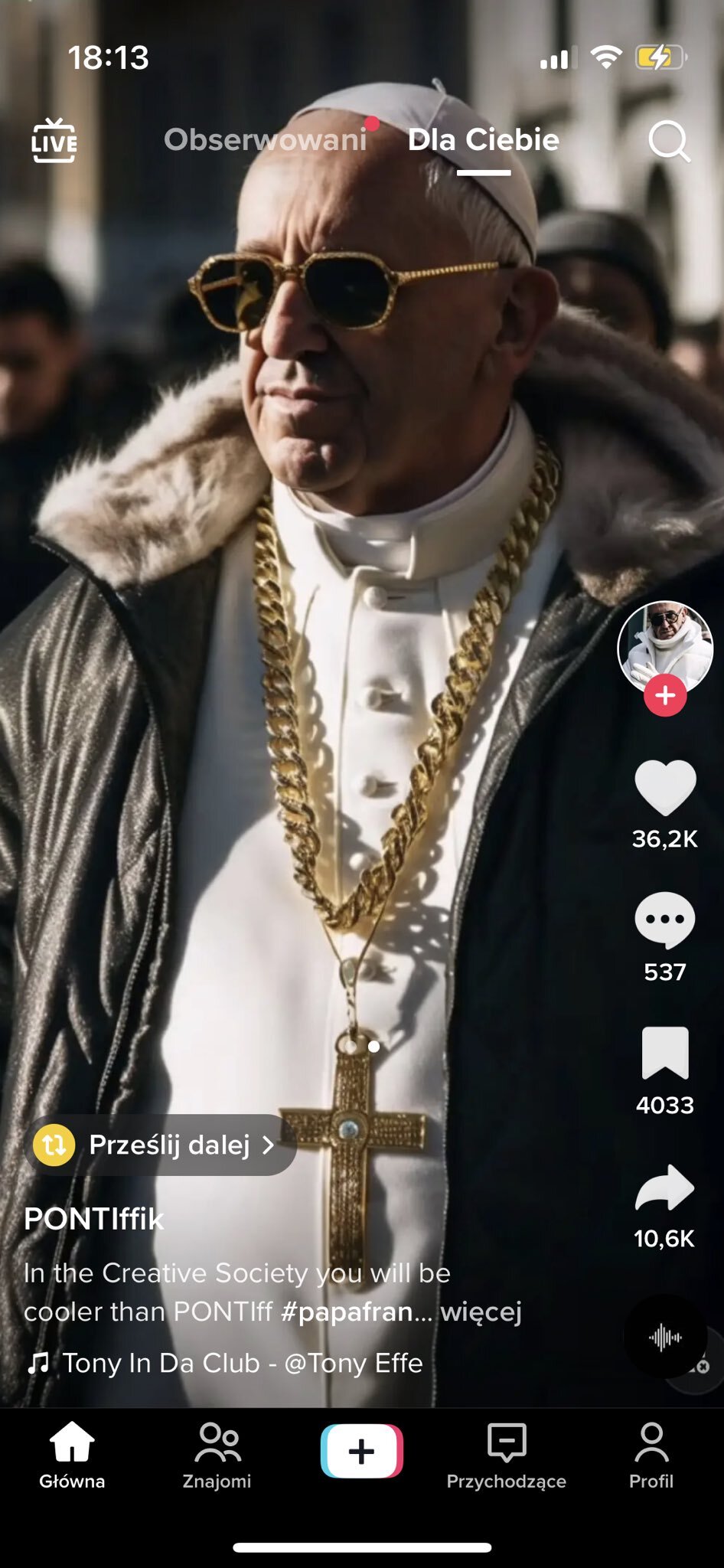Tap the Prześlij dalej repost chip

pos(161,1145)
